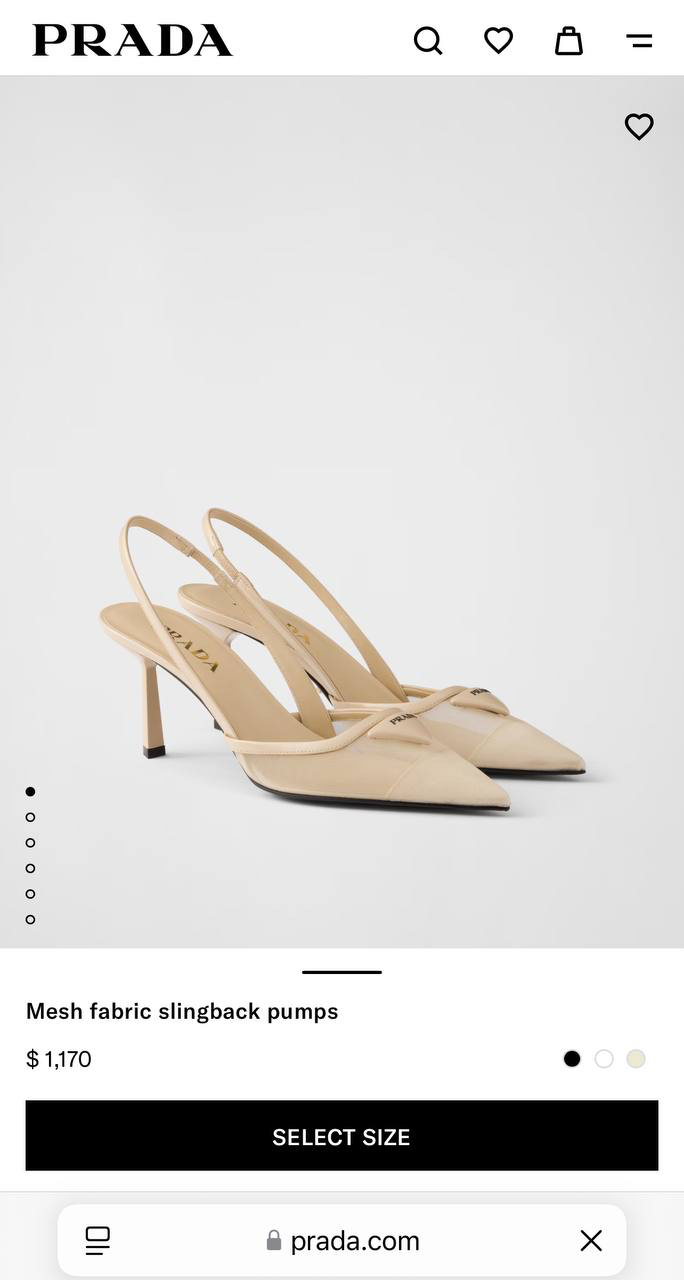Jump to the last product image dot

(x=30, y=919)
